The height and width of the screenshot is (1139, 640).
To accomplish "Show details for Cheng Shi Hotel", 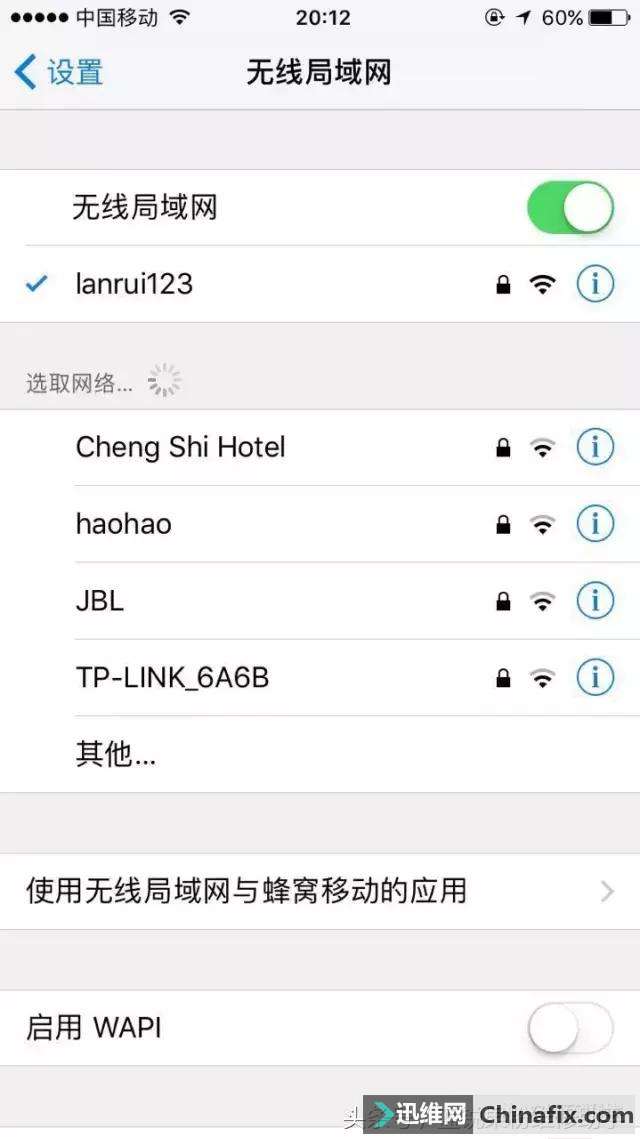I will (595, 447).
